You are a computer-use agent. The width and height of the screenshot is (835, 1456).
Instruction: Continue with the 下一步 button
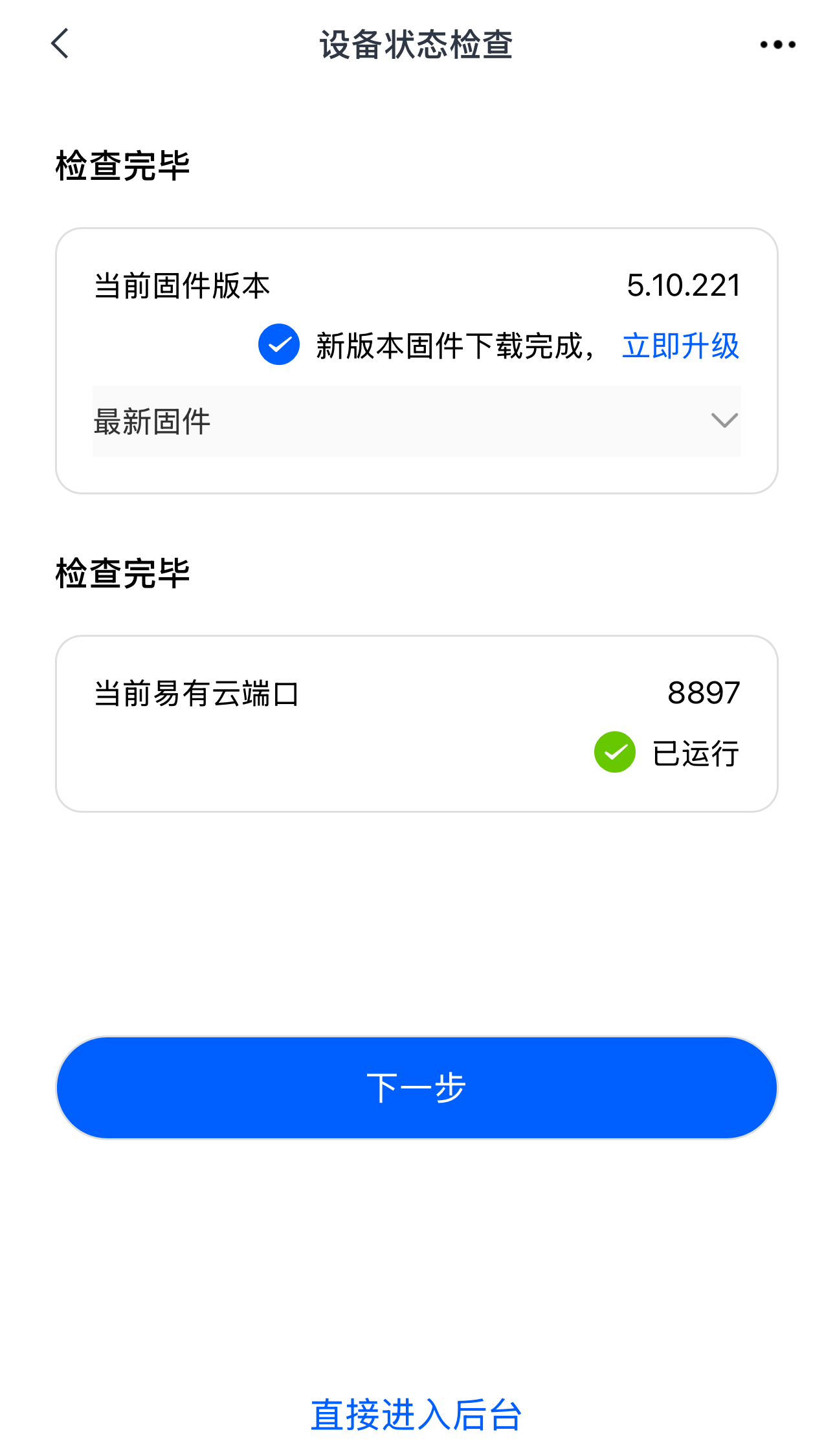pyautogui.click(x=416, y=1087)
